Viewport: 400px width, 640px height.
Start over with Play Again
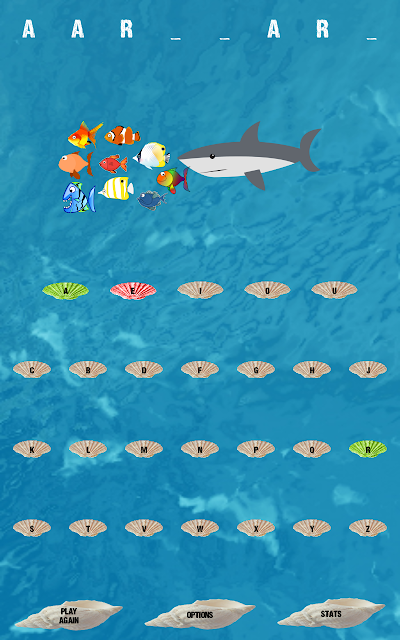pos(69,615)
